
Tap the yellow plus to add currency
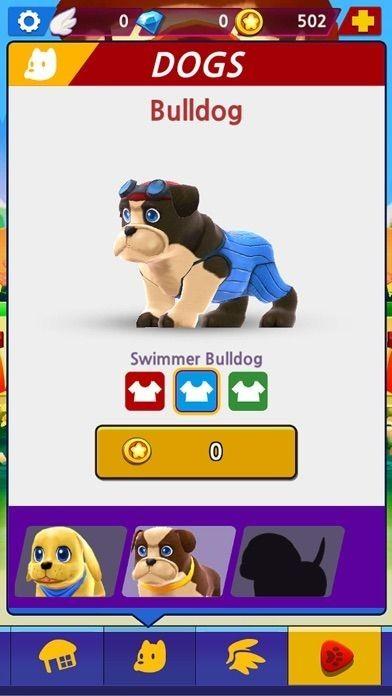click(363, 21)
